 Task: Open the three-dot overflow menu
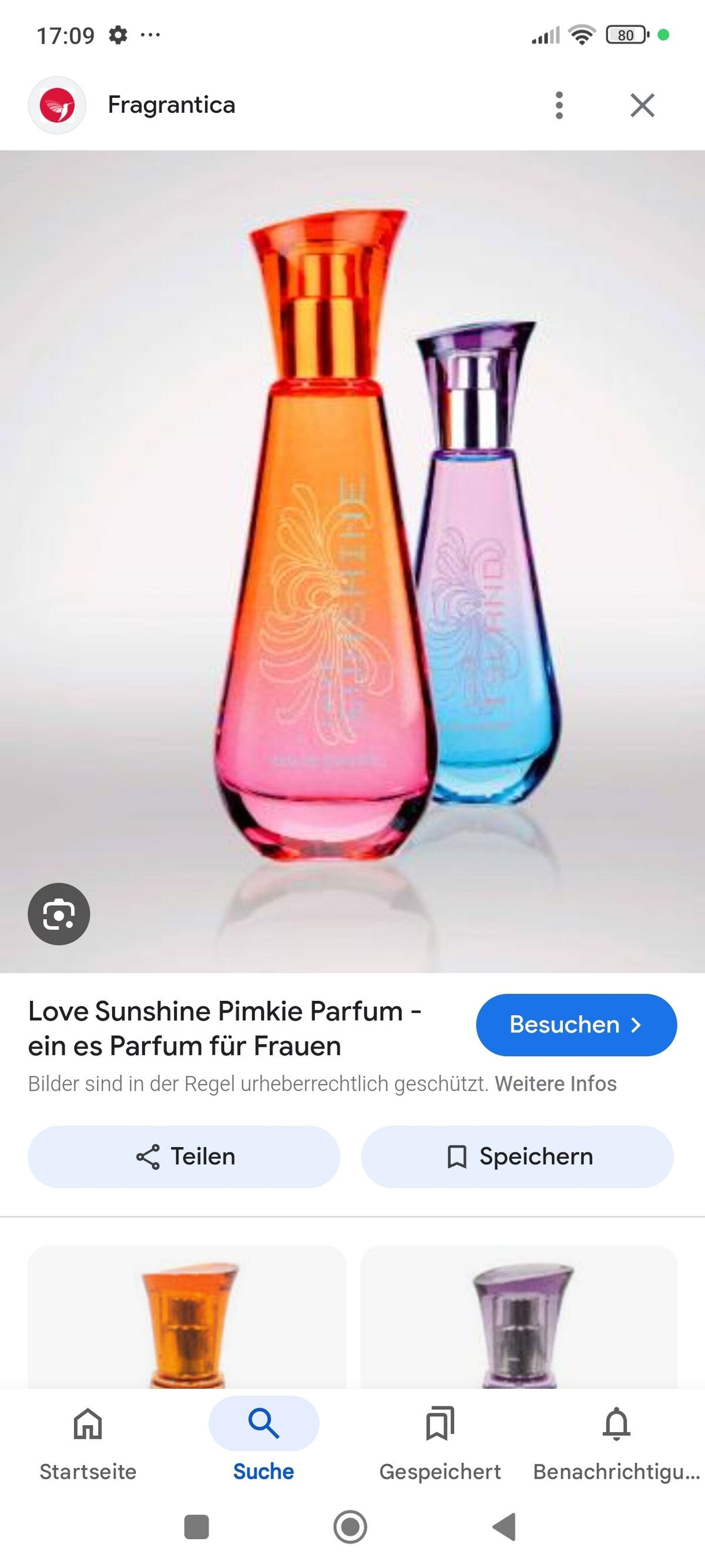click(x=559, y=105)
